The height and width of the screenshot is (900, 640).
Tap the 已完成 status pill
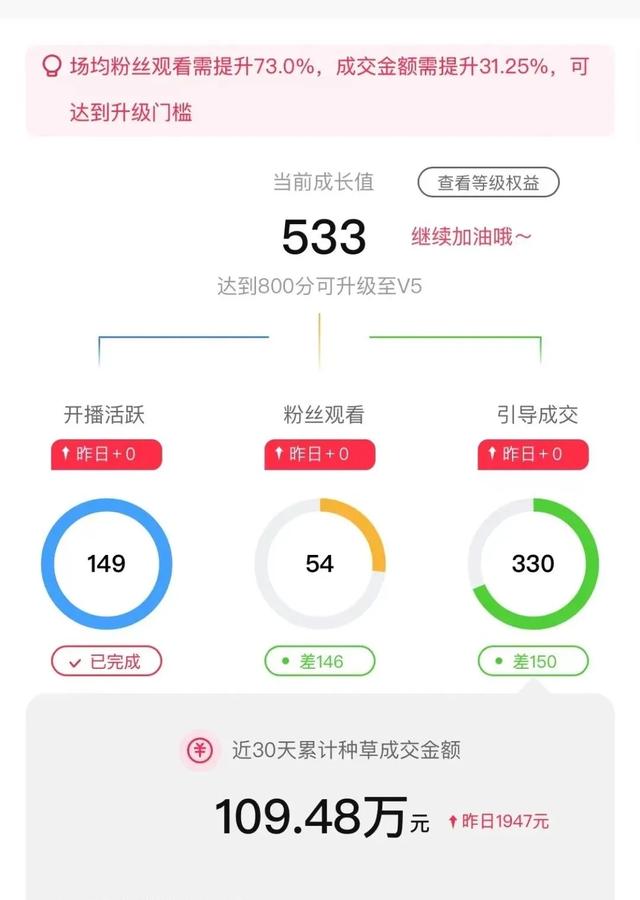pos(106,661)
